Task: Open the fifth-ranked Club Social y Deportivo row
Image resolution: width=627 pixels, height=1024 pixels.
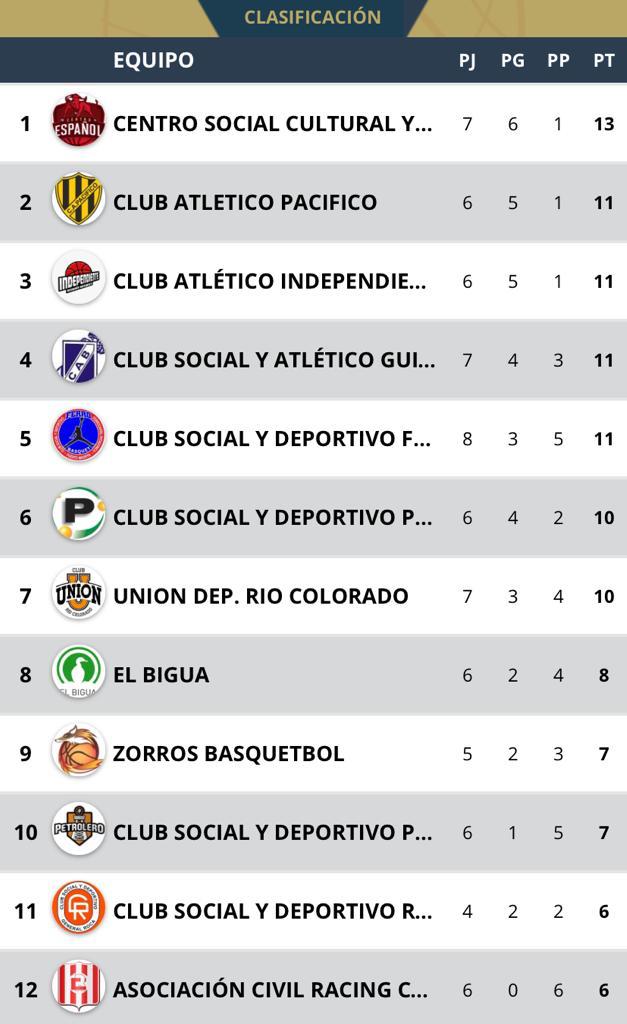Action: point(272,438)
